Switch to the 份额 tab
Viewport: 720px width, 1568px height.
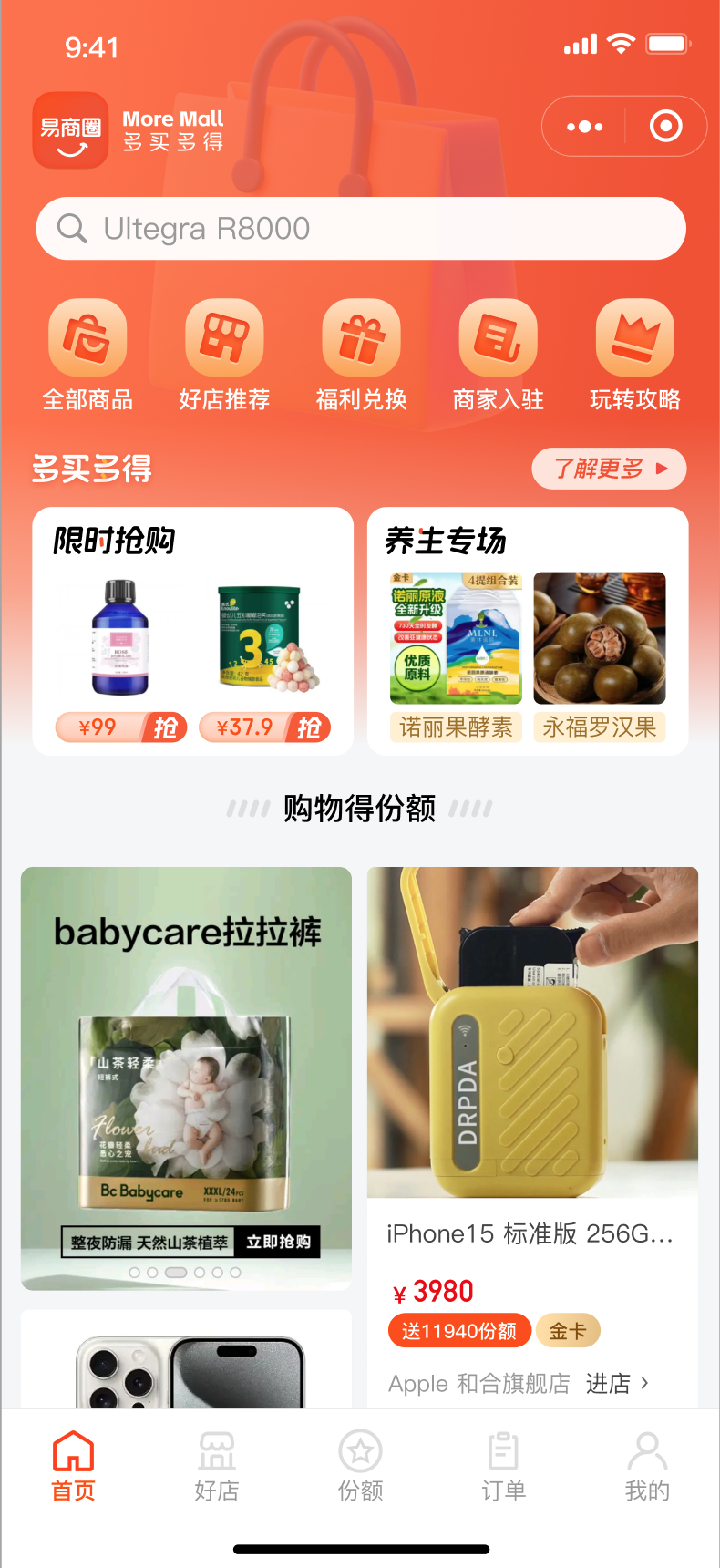coord(361,1465)
